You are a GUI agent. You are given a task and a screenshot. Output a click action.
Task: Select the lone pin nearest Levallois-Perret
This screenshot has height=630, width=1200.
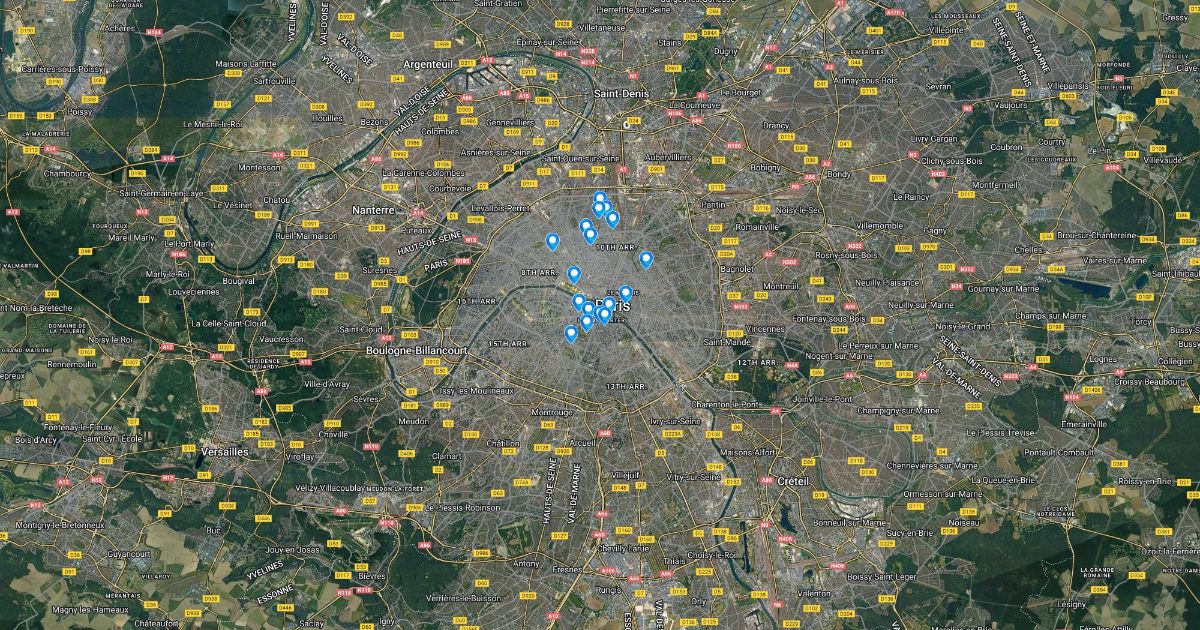pyautogui.click(x=552, y=241)
